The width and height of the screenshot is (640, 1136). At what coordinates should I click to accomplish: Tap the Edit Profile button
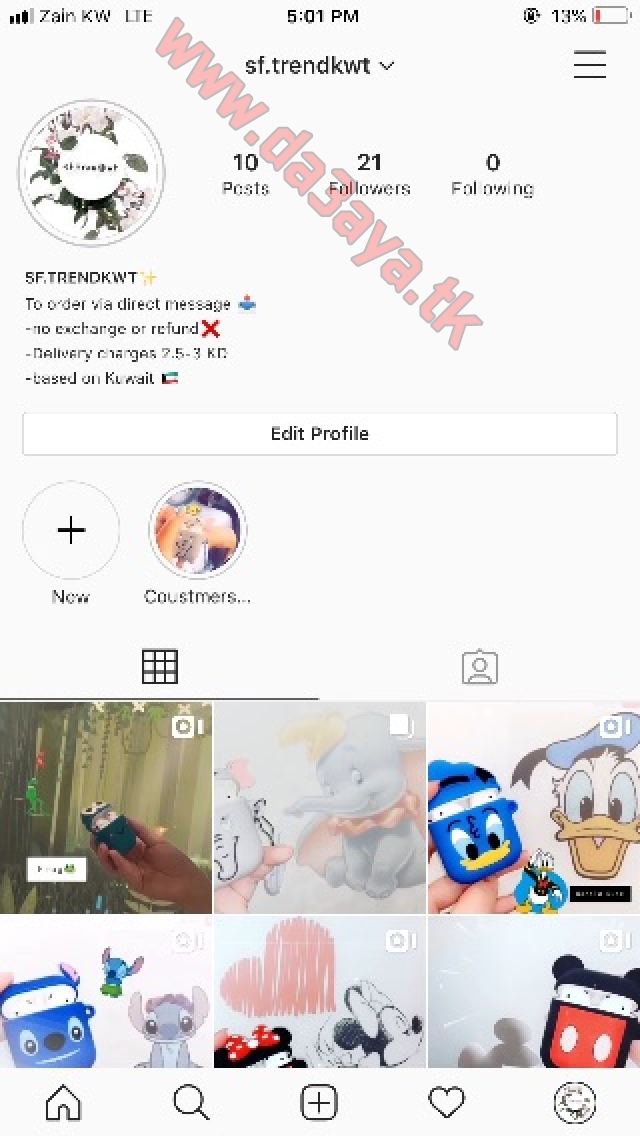320,433
